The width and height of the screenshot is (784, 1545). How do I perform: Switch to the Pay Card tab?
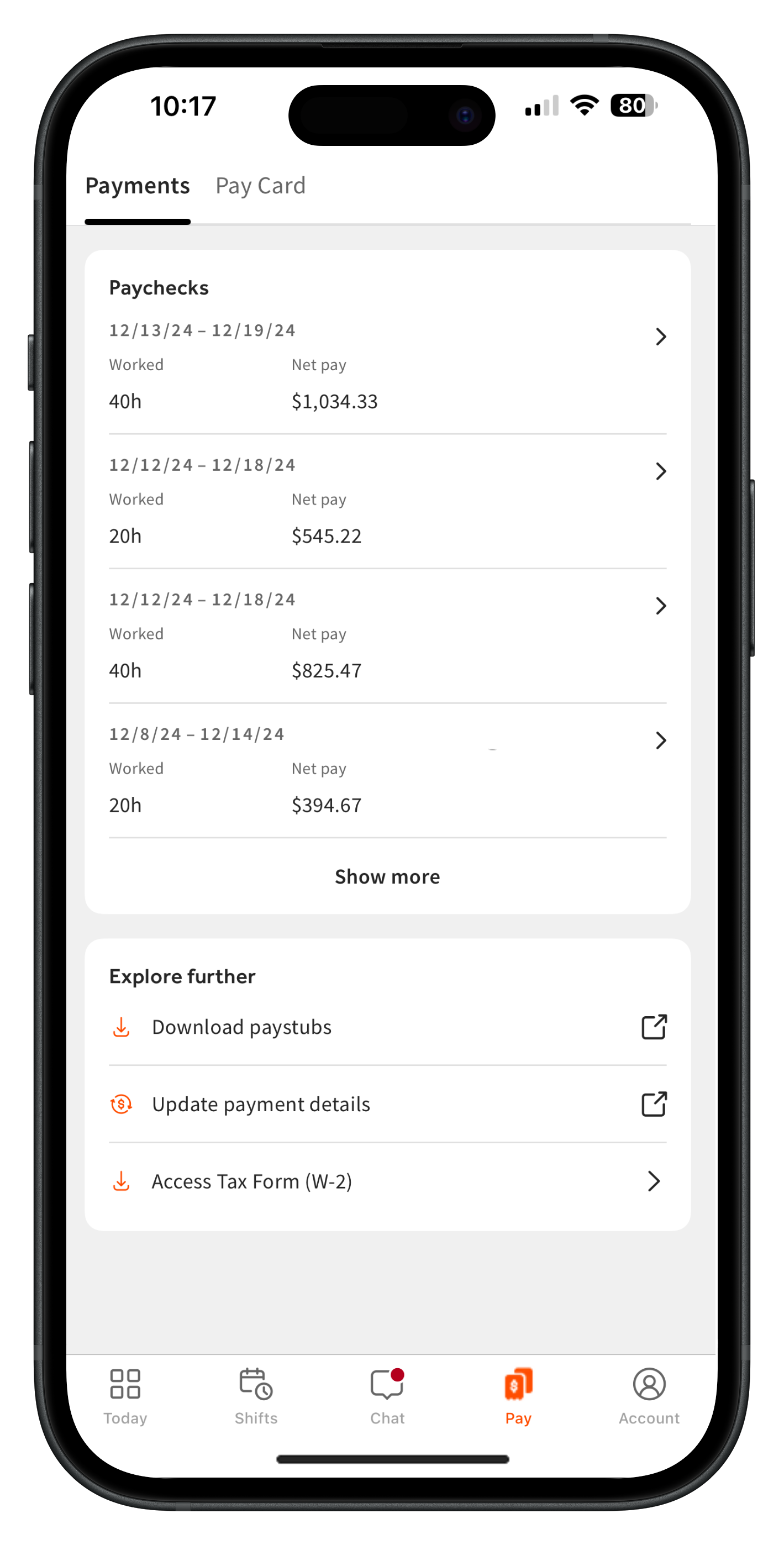260,186
